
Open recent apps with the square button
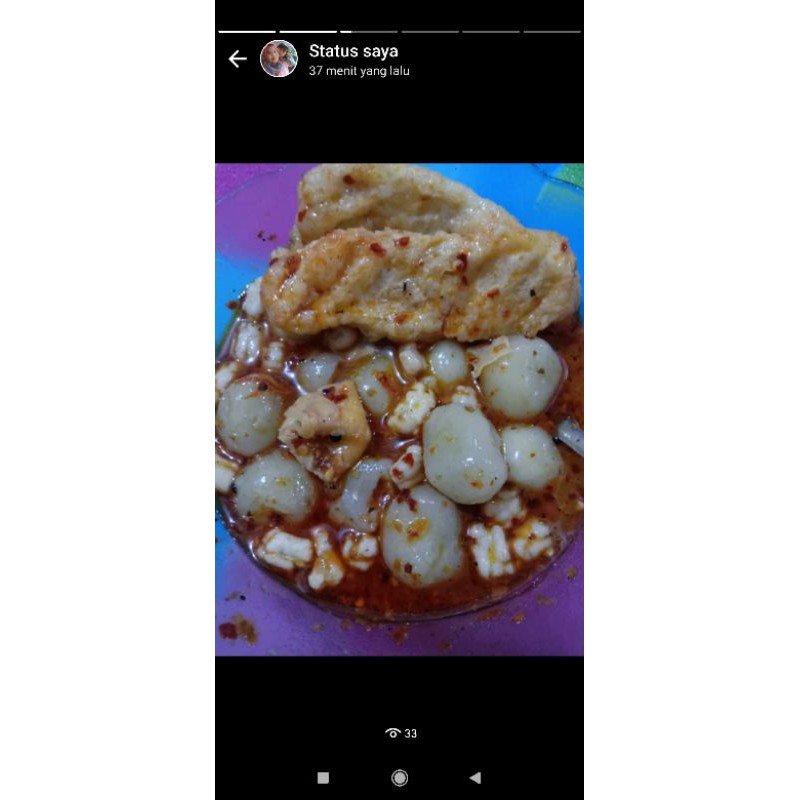(x=323, y=777)
